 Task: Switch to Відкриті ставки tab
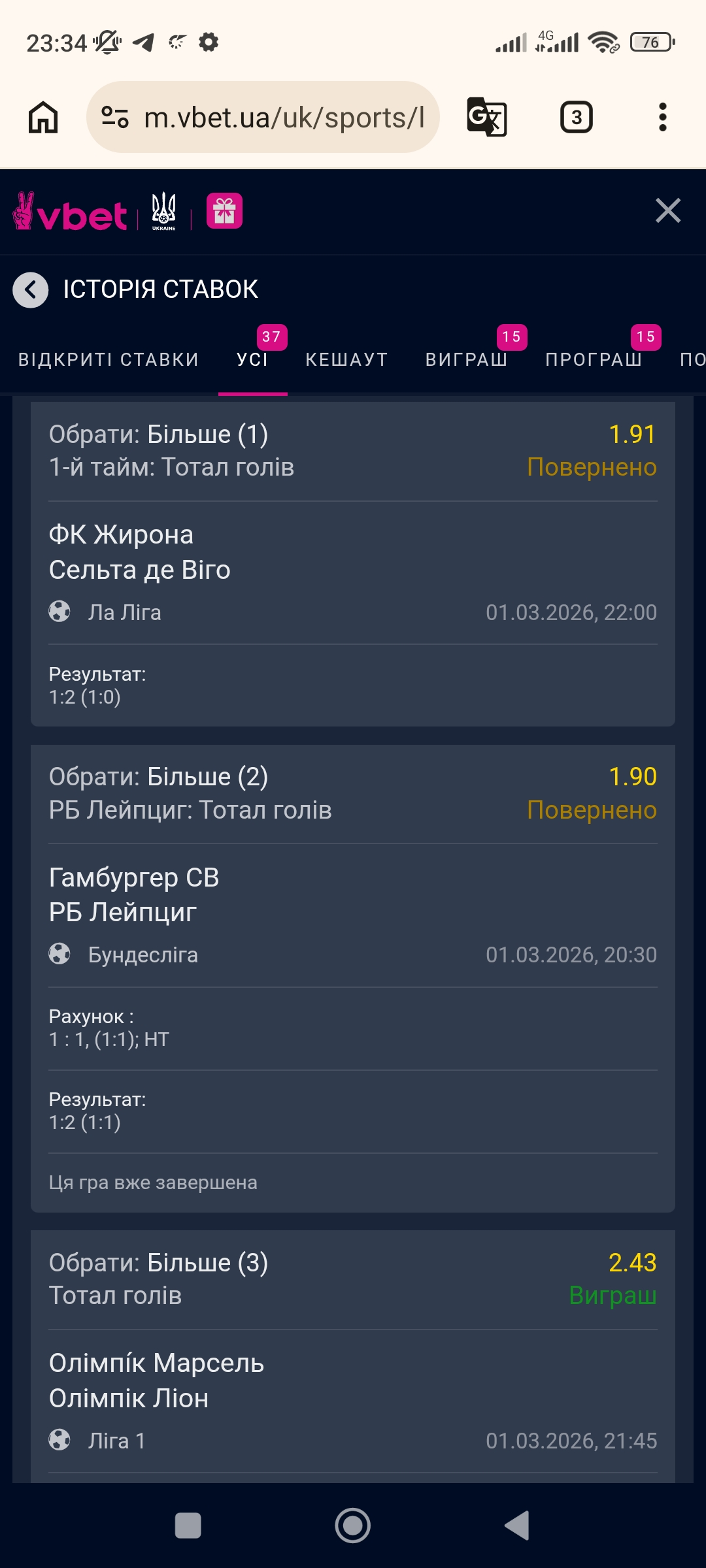pos(109,360)
